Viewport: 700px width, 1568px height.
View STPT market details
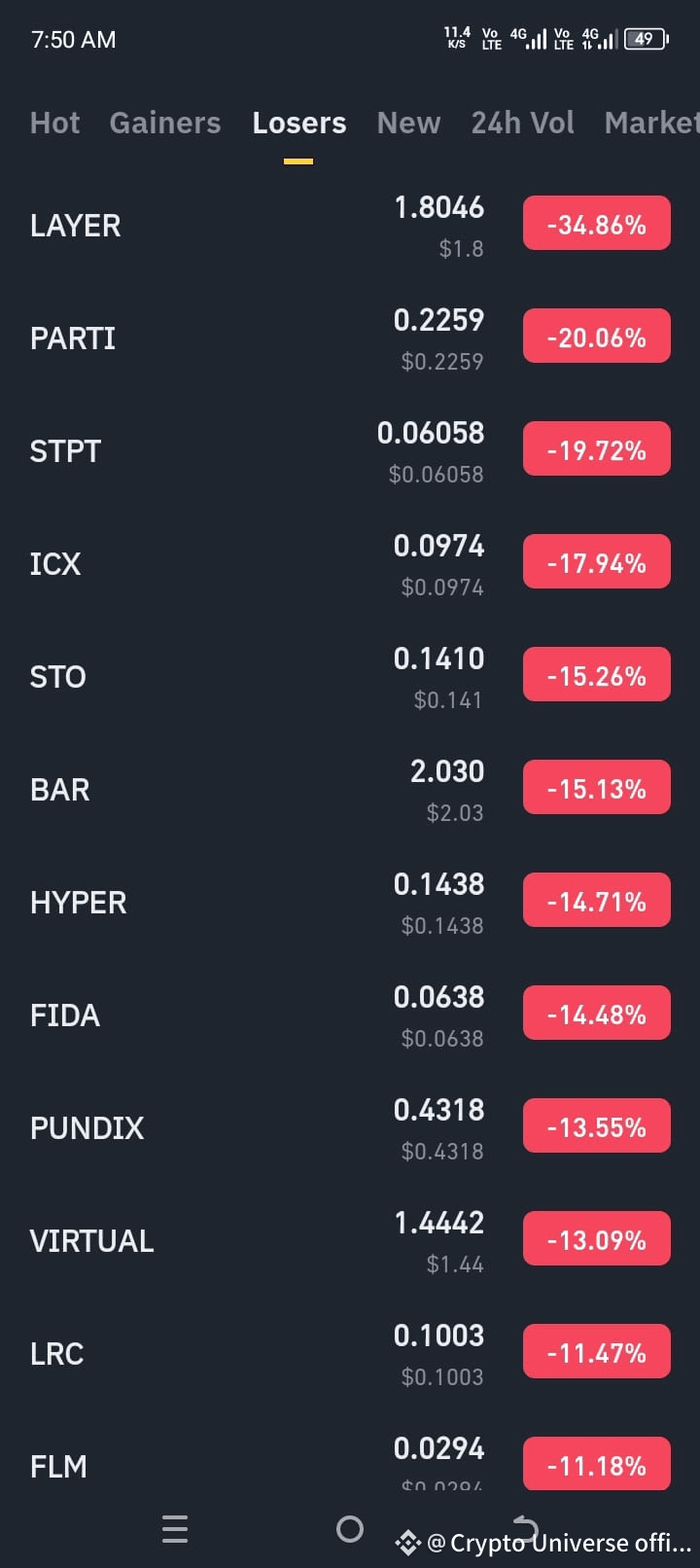[350, 450]
